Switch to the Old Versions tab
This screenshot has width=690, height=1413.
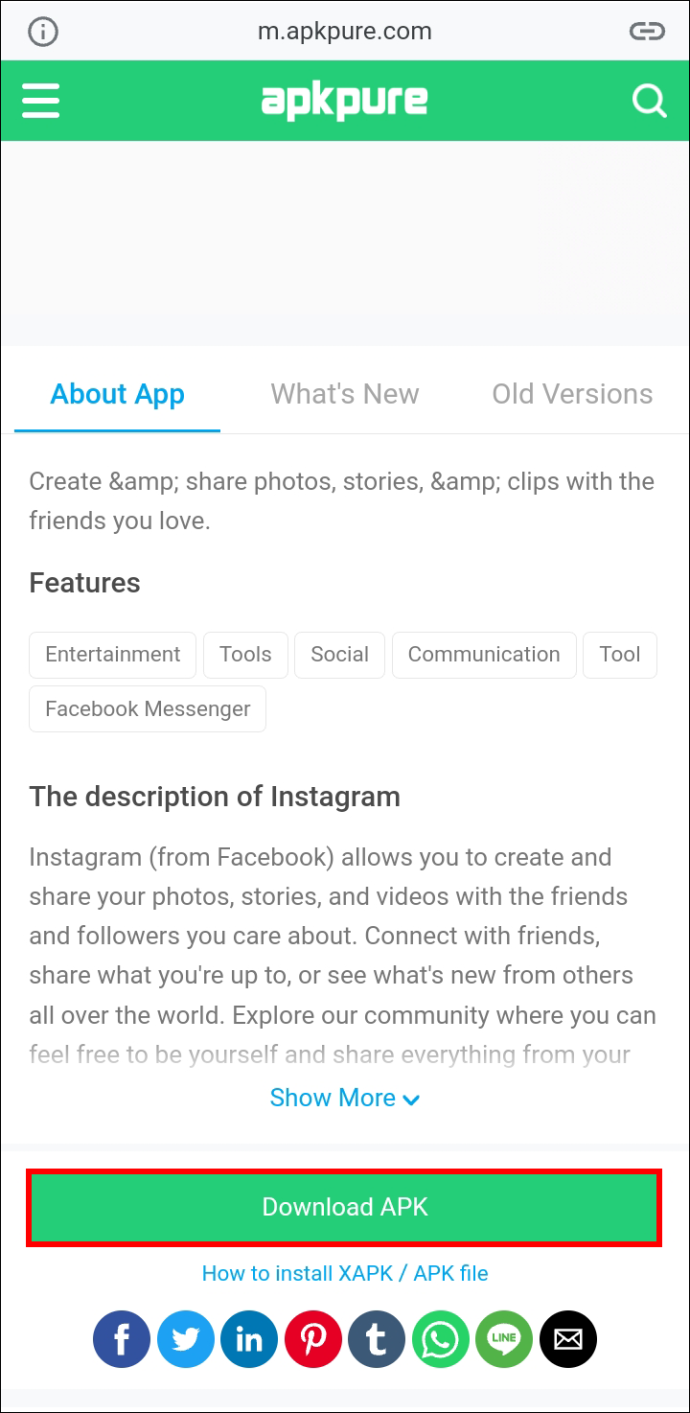click(x=572, y=394)
